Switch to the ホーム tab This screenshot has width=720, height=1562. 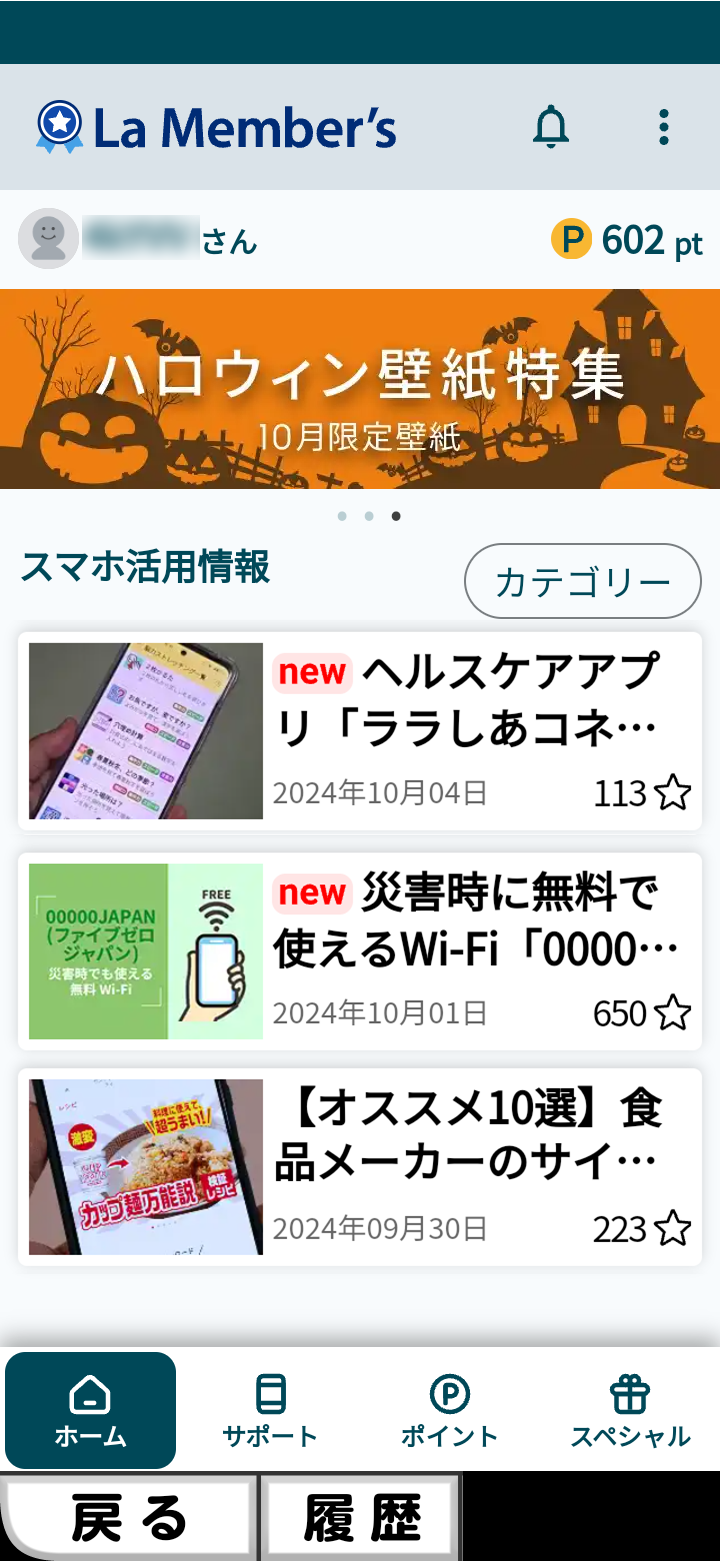[91, 1410]
